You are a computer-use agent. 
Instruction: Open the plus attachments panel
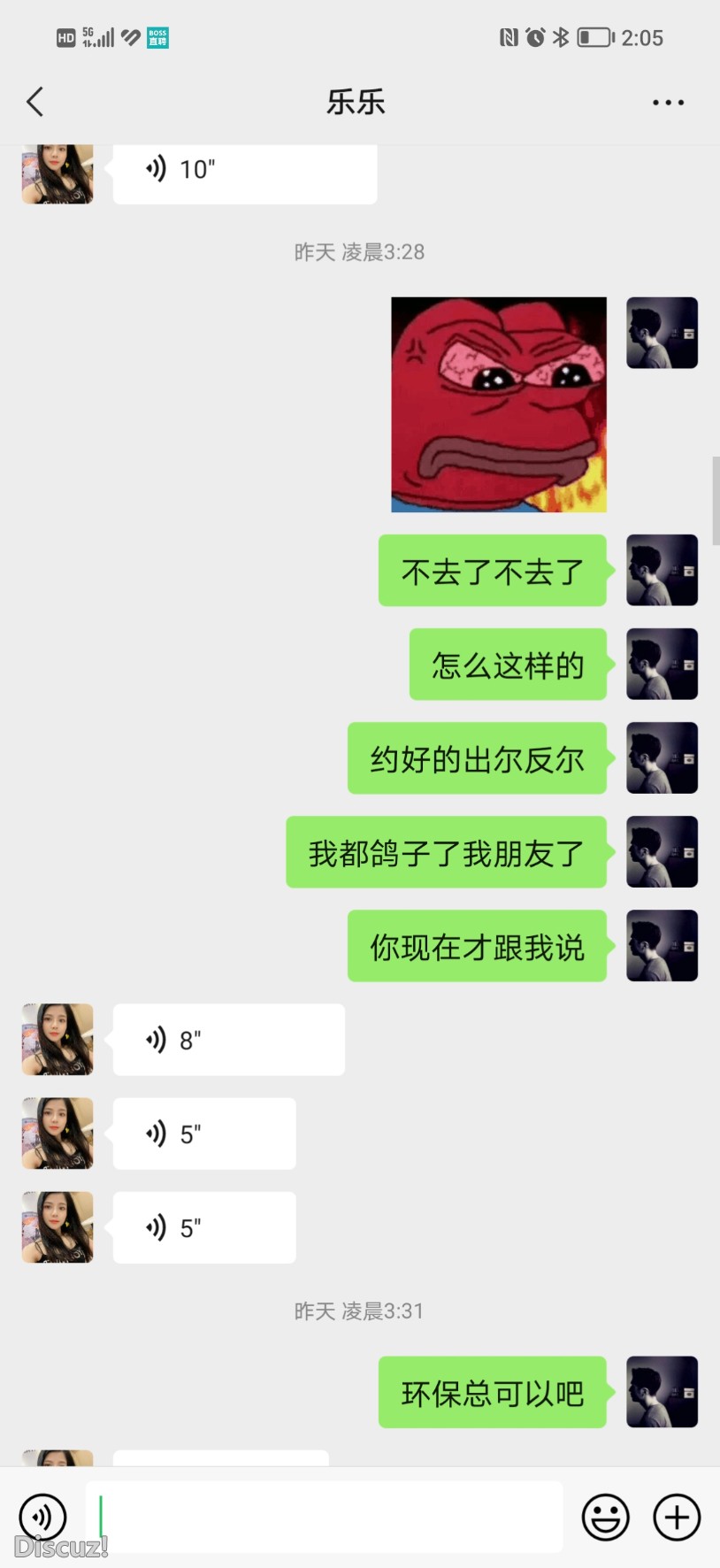[x=677, y=1517]
